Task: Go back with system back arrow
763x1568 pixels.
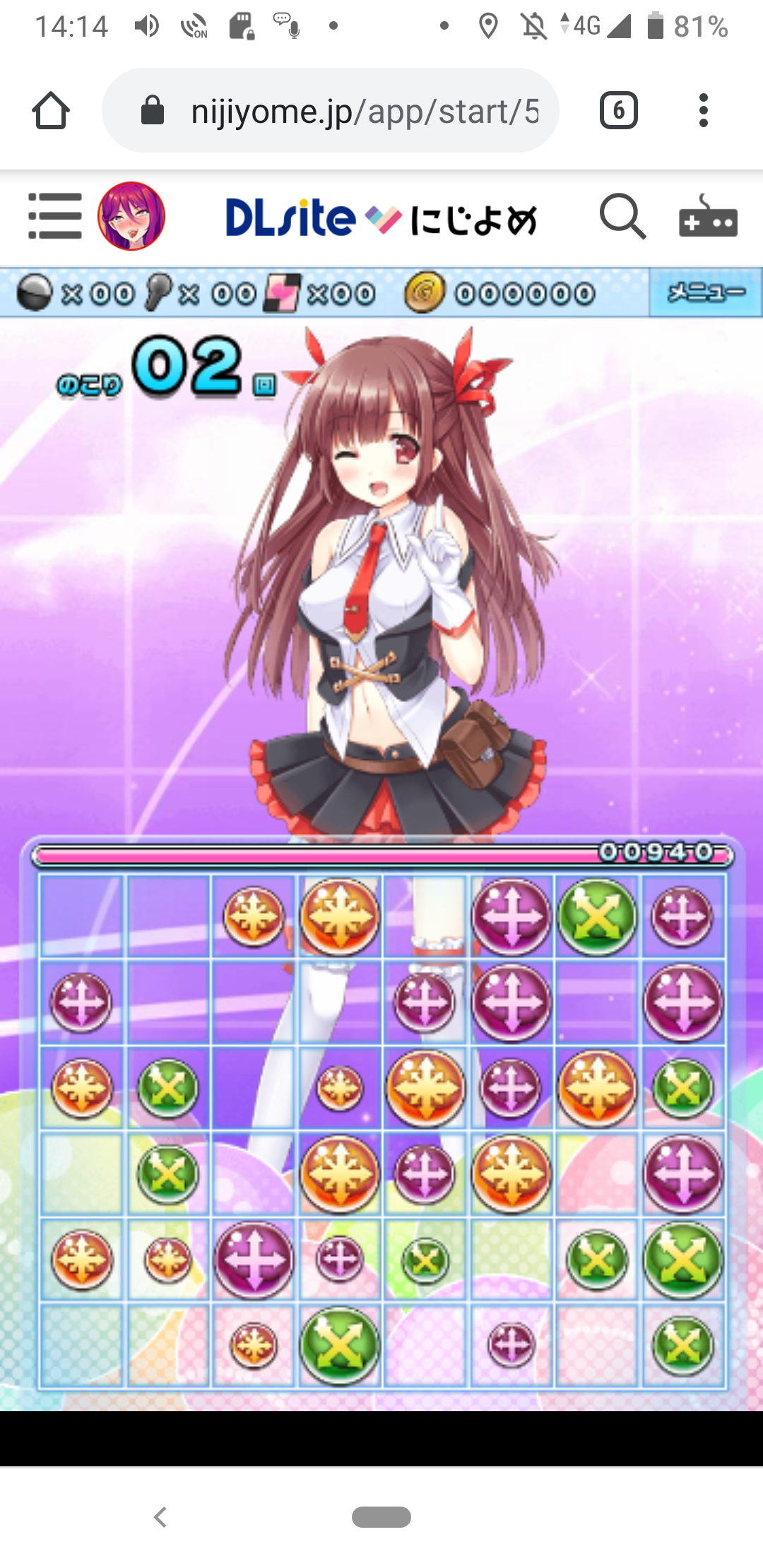Action: [x=161, y=1516]
